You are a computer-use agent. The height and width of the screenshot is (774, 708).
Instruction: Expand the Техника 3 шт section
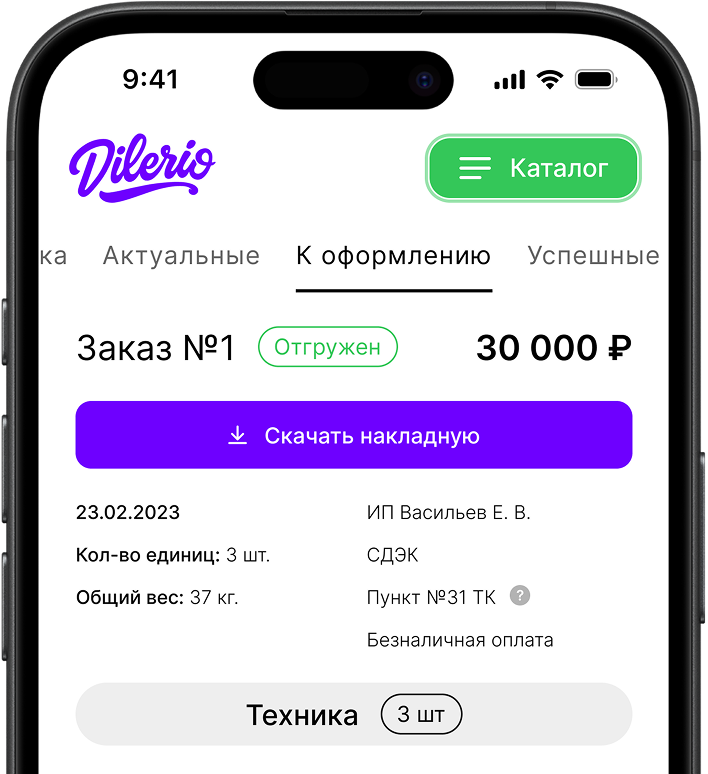[x=354, y=715]
